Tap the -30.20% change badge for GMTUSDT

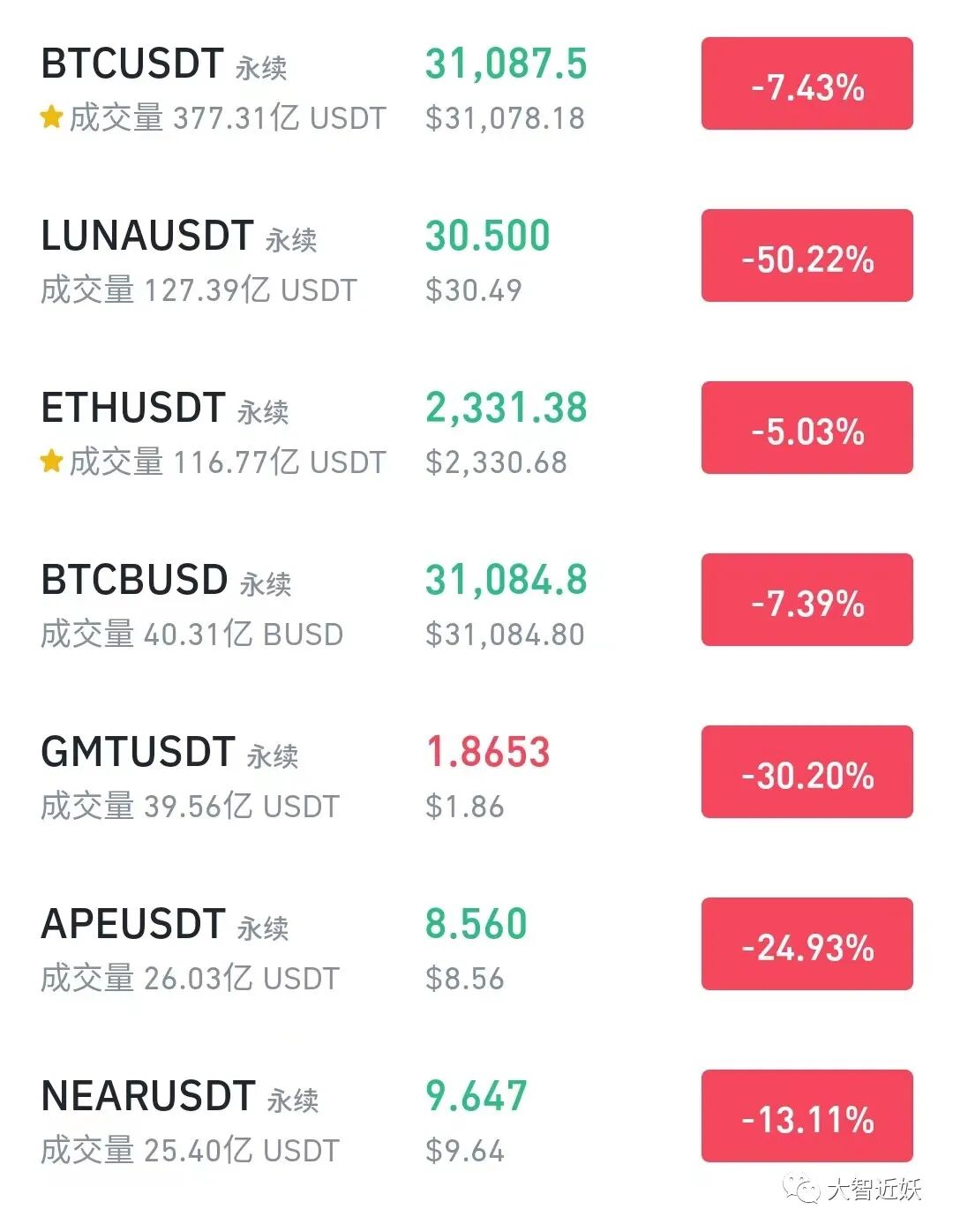pos(807,772)
